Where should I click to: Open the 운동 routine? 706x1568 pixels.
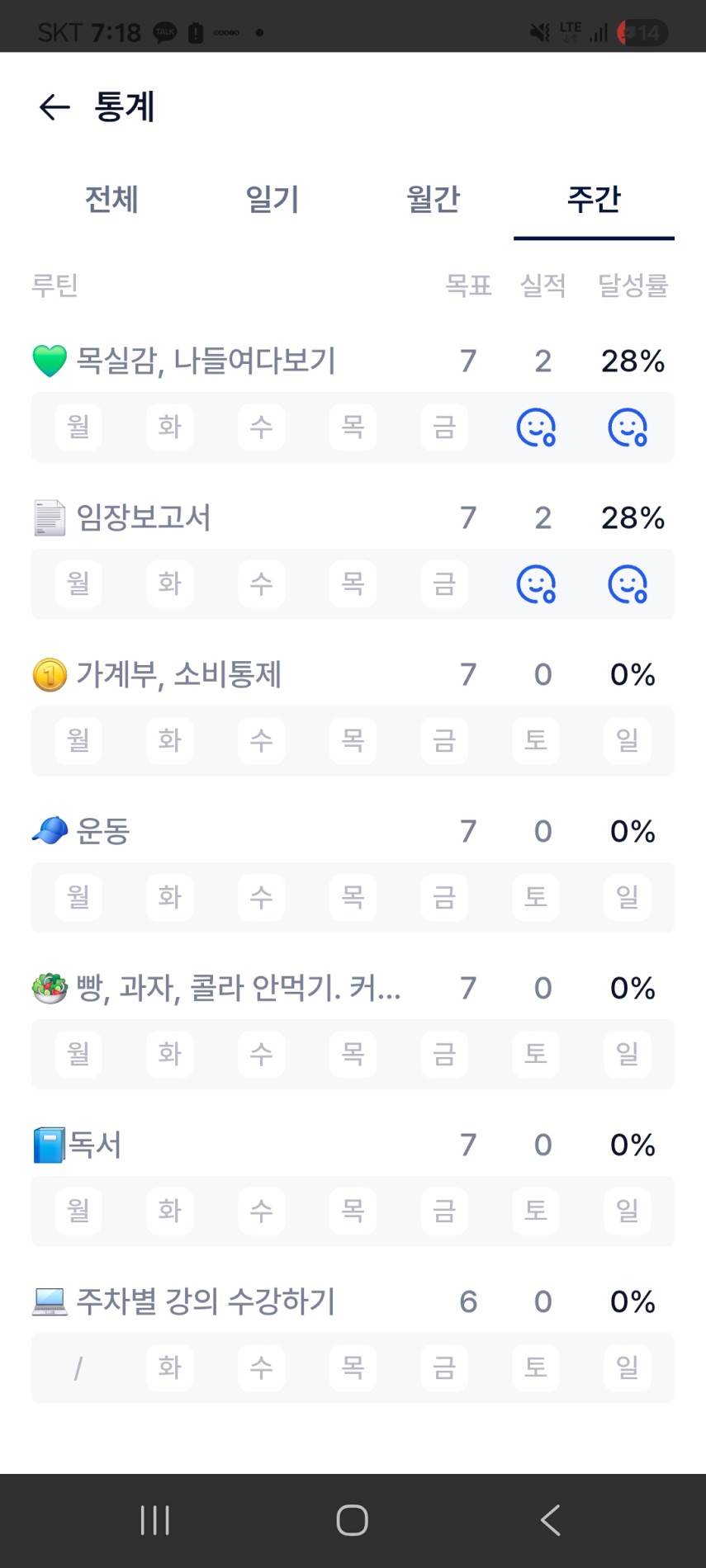pyautogui.click(x=103, y=831)
